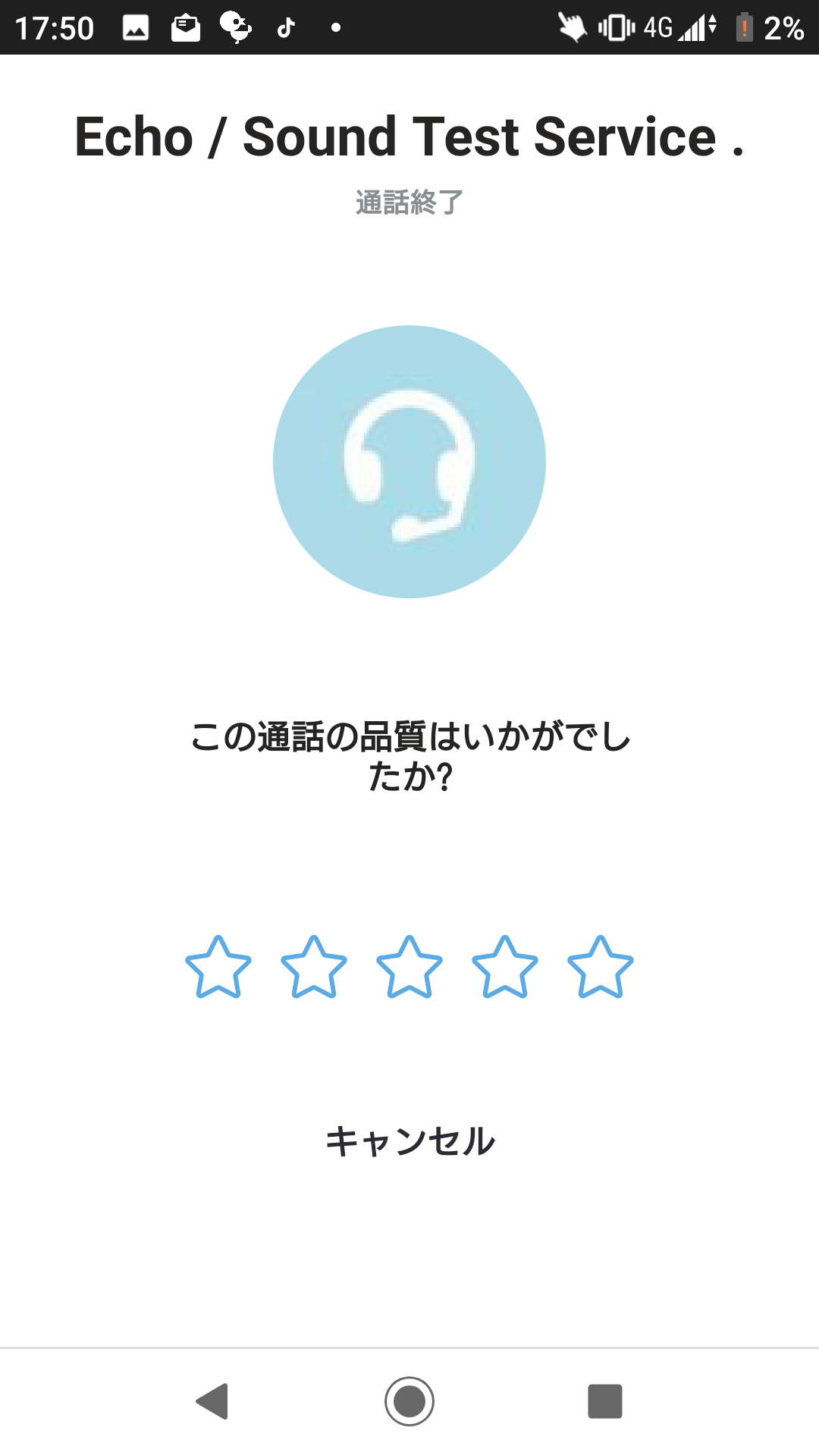Give the call a two-star rating

(314, 968)
